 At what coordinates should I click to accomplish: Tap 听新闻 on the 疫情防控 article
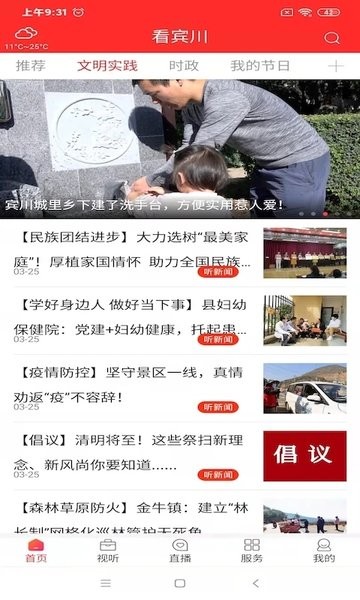click(x=218, y=407)
